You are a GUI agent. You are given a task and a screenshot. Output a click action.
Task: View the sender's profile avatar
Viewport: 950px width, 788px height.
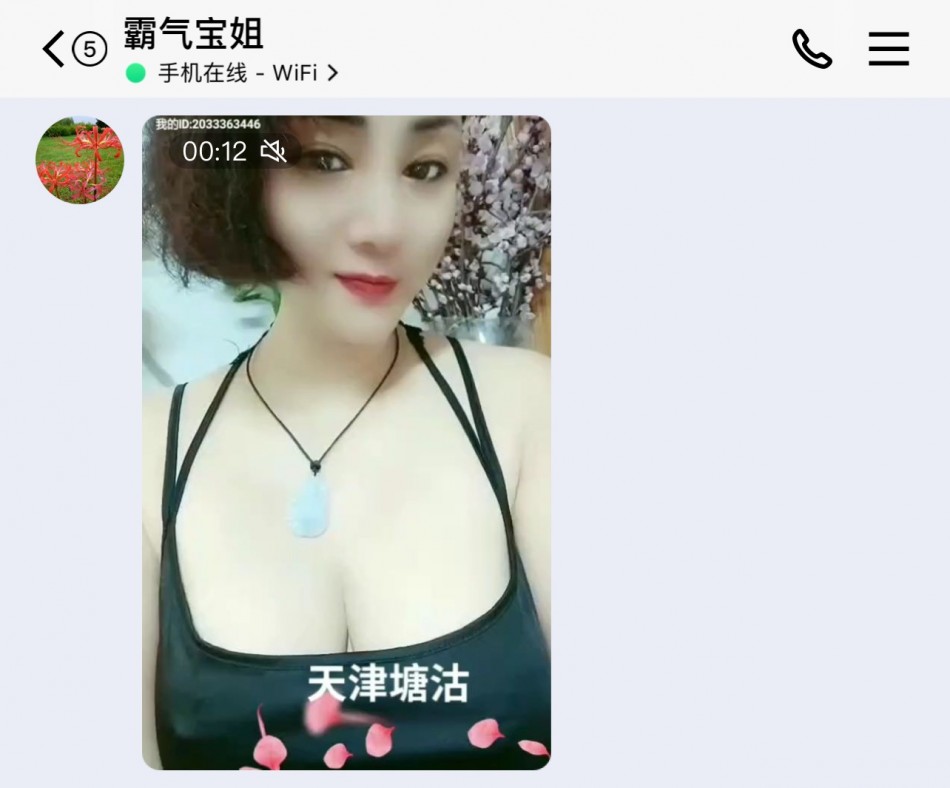80,160
